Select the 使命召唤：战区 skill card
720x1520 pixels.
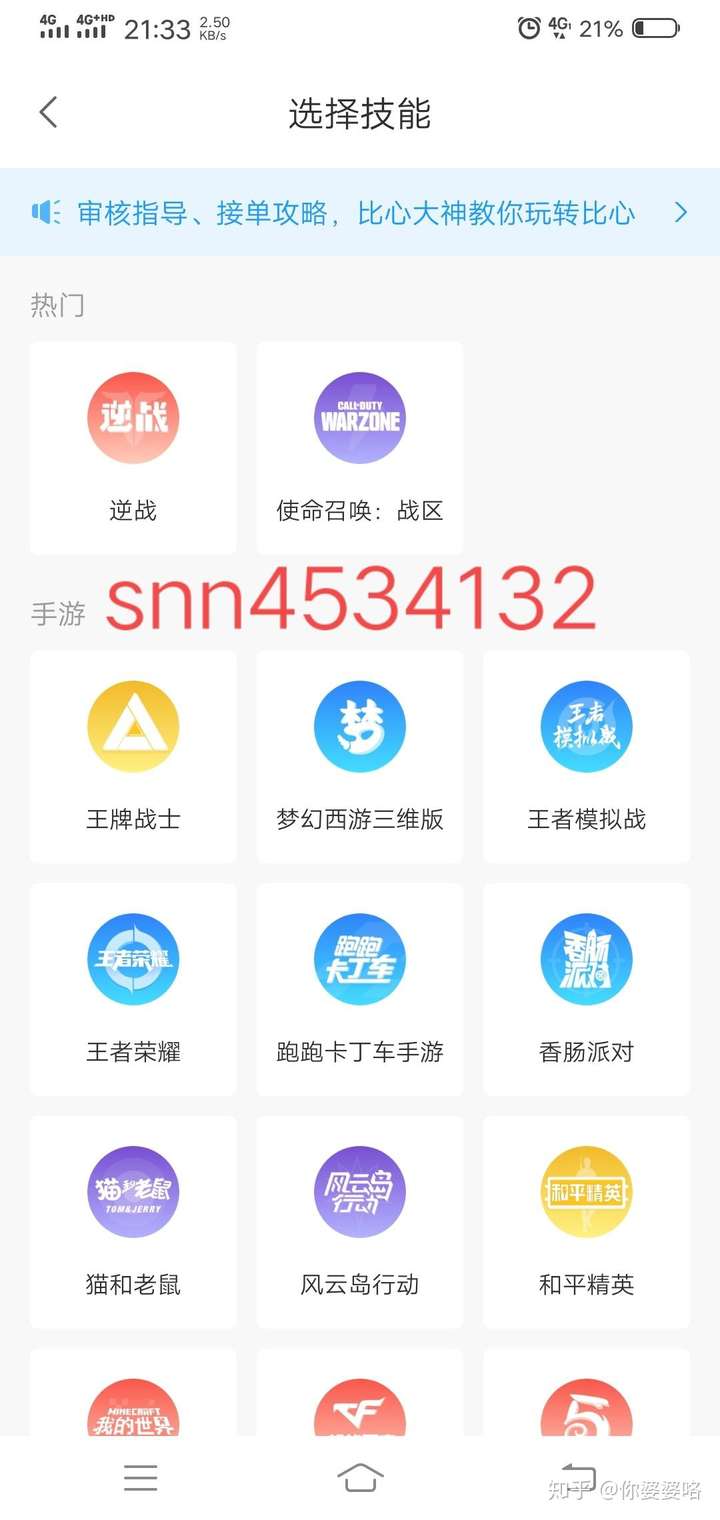360,448
